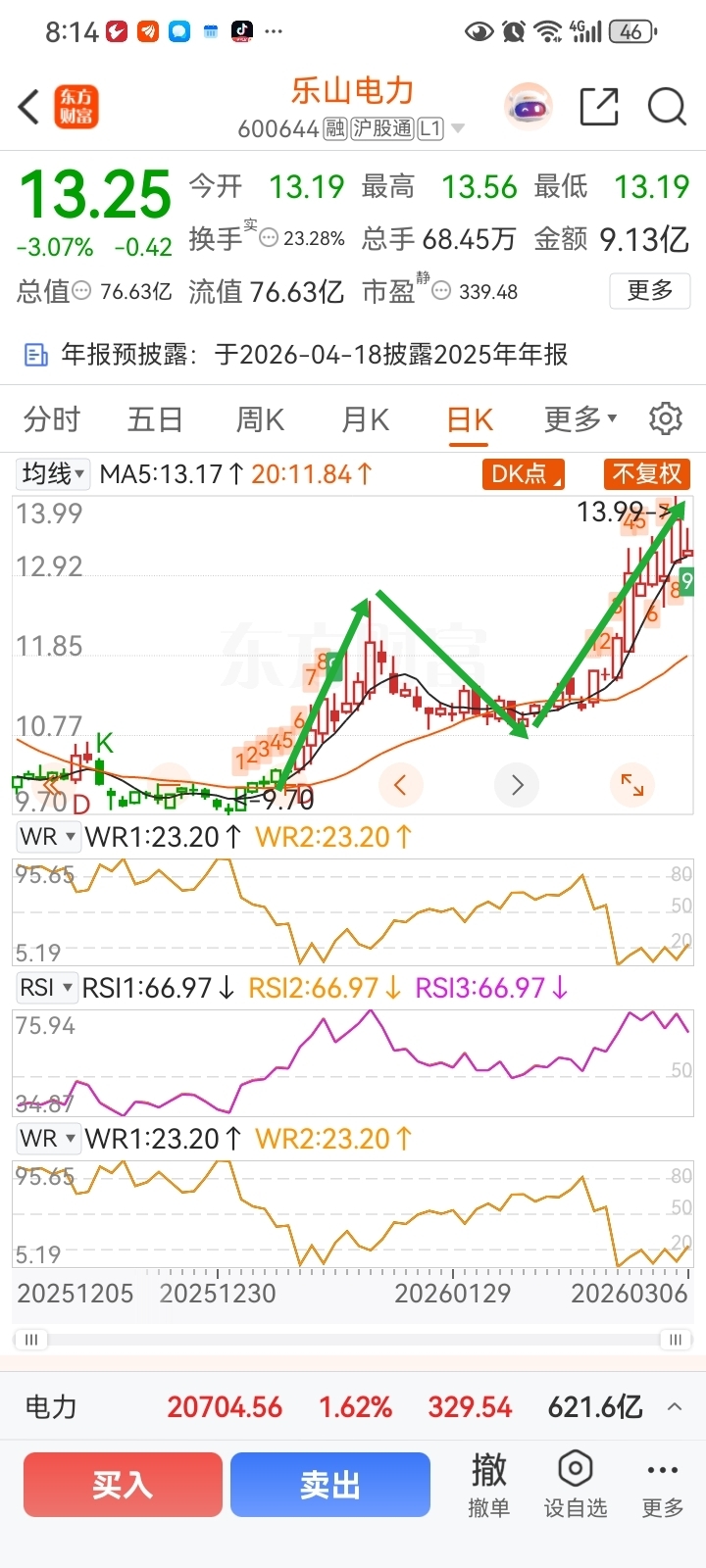Open the RSI indicator dropdown
The image size is (706, 1568).
click(46, 988)
